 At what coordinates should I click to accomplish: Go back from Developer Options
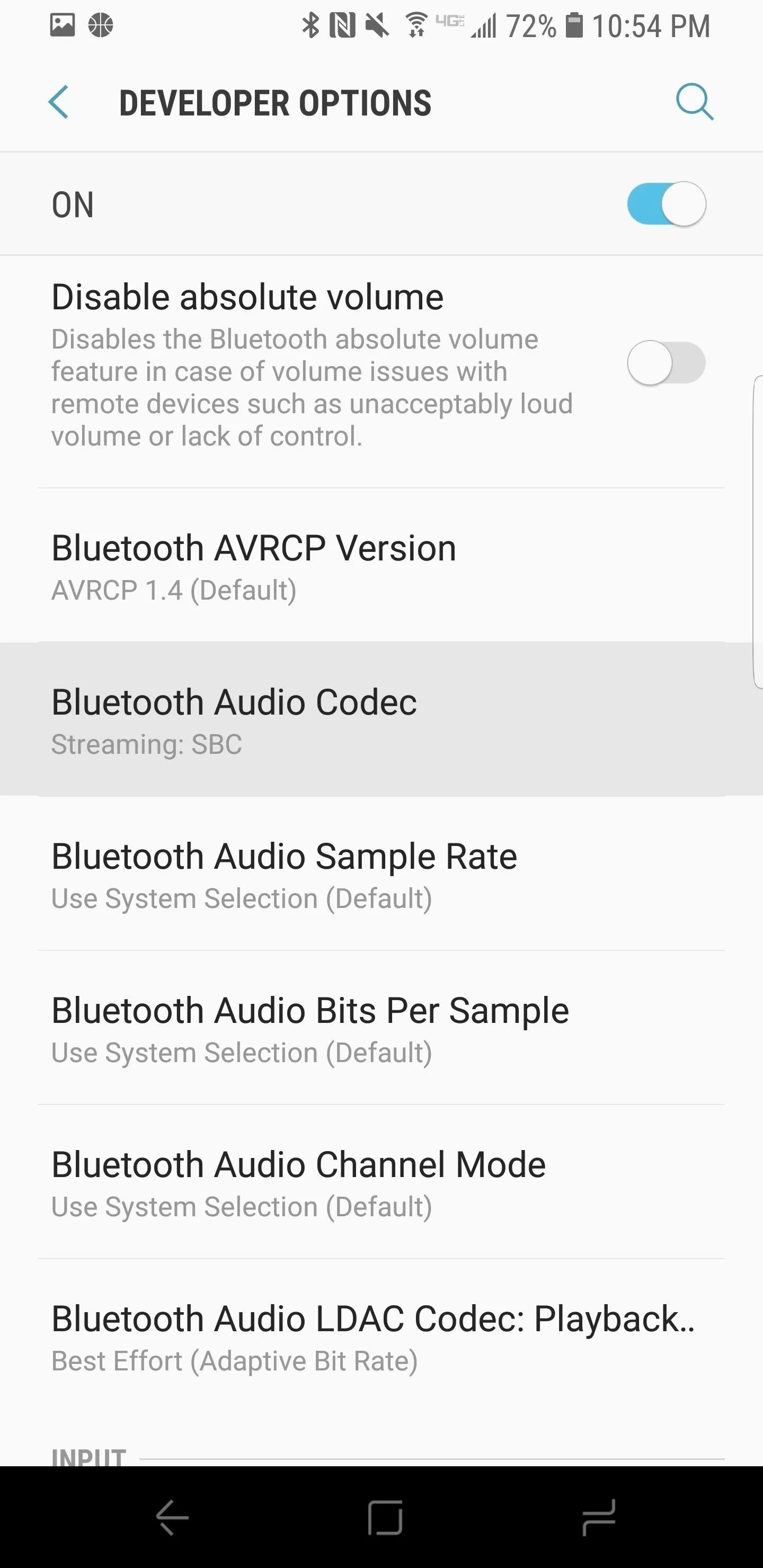click(58, 102)
